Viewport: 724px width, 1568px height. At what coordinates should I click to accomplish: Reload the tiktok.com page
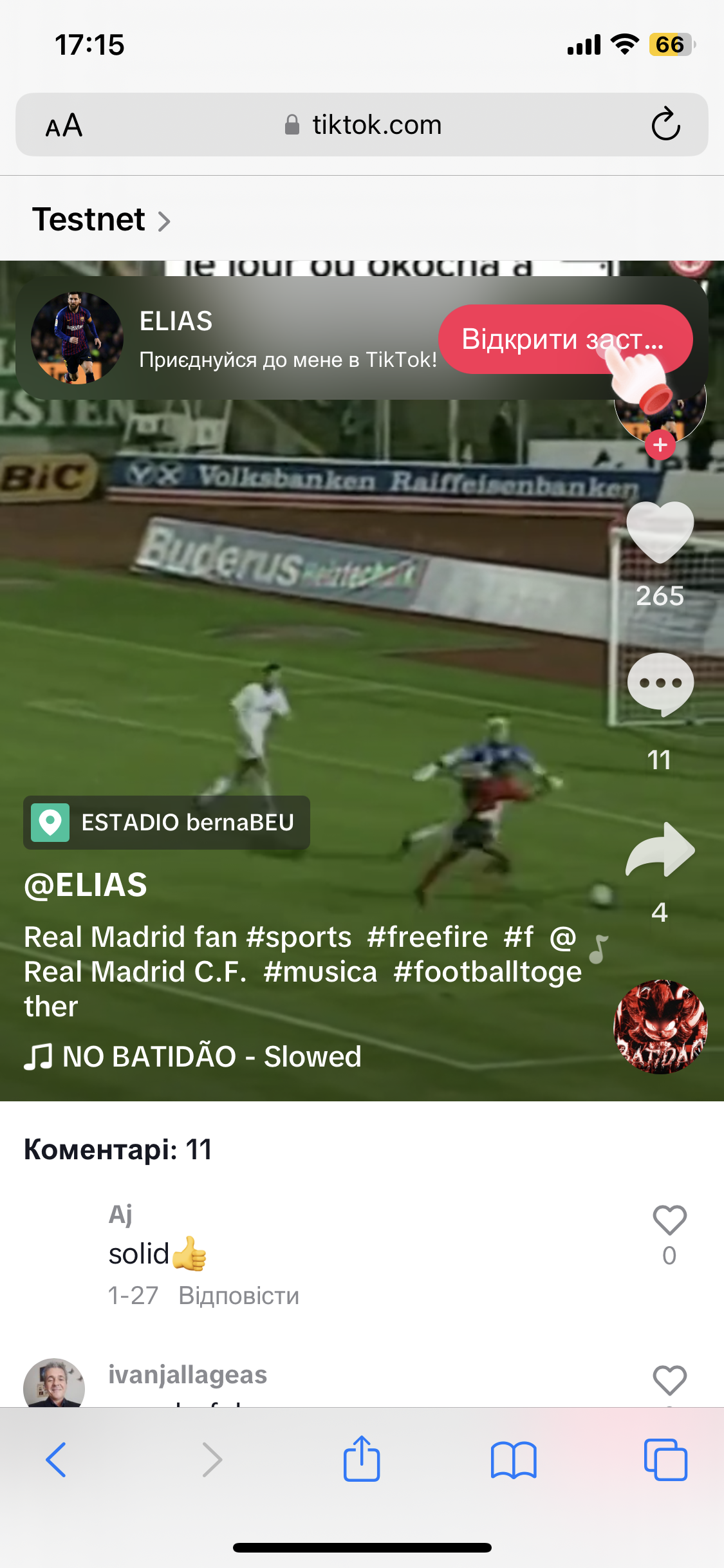(x=665, y=124)
